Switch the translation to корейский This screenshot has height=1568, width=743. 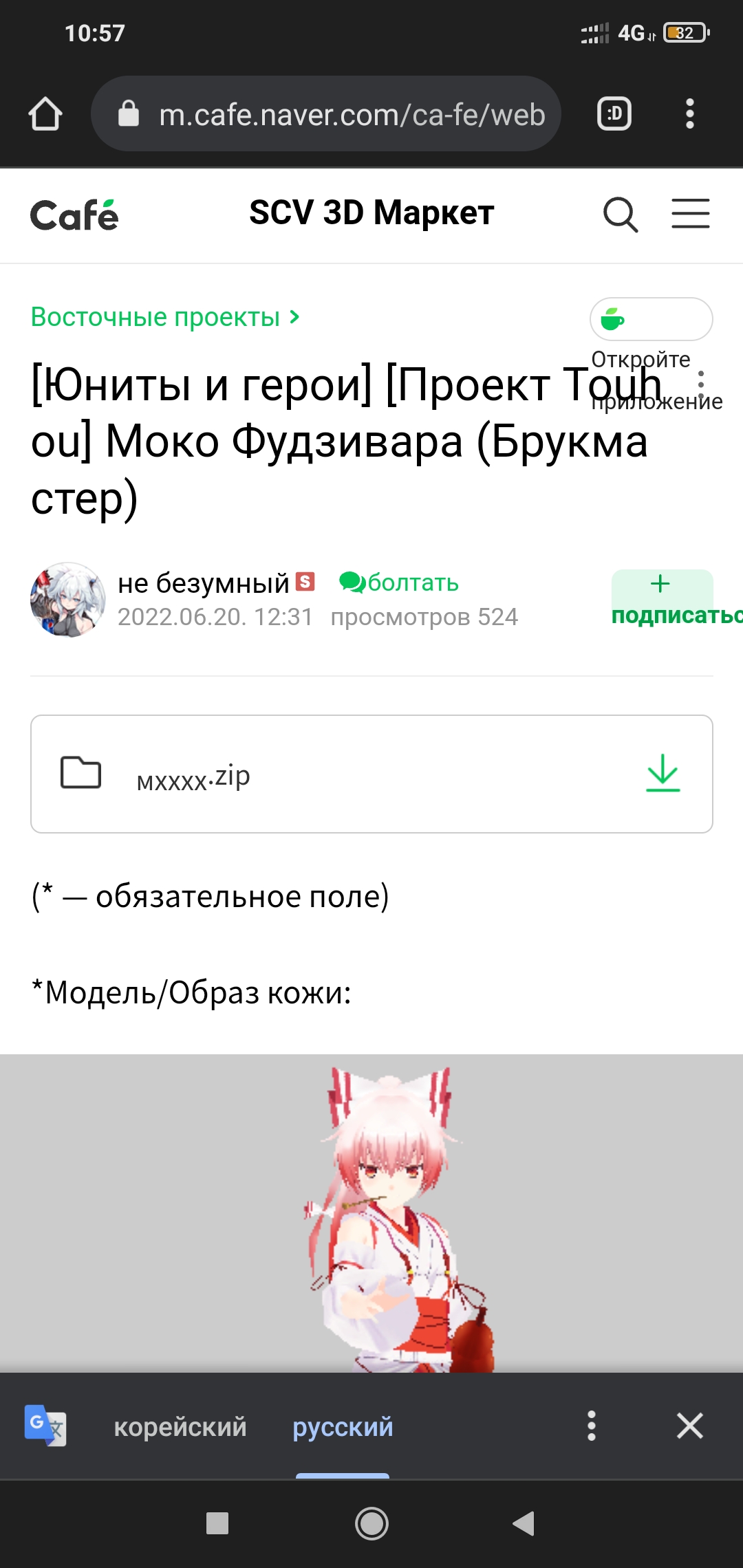180,1426
